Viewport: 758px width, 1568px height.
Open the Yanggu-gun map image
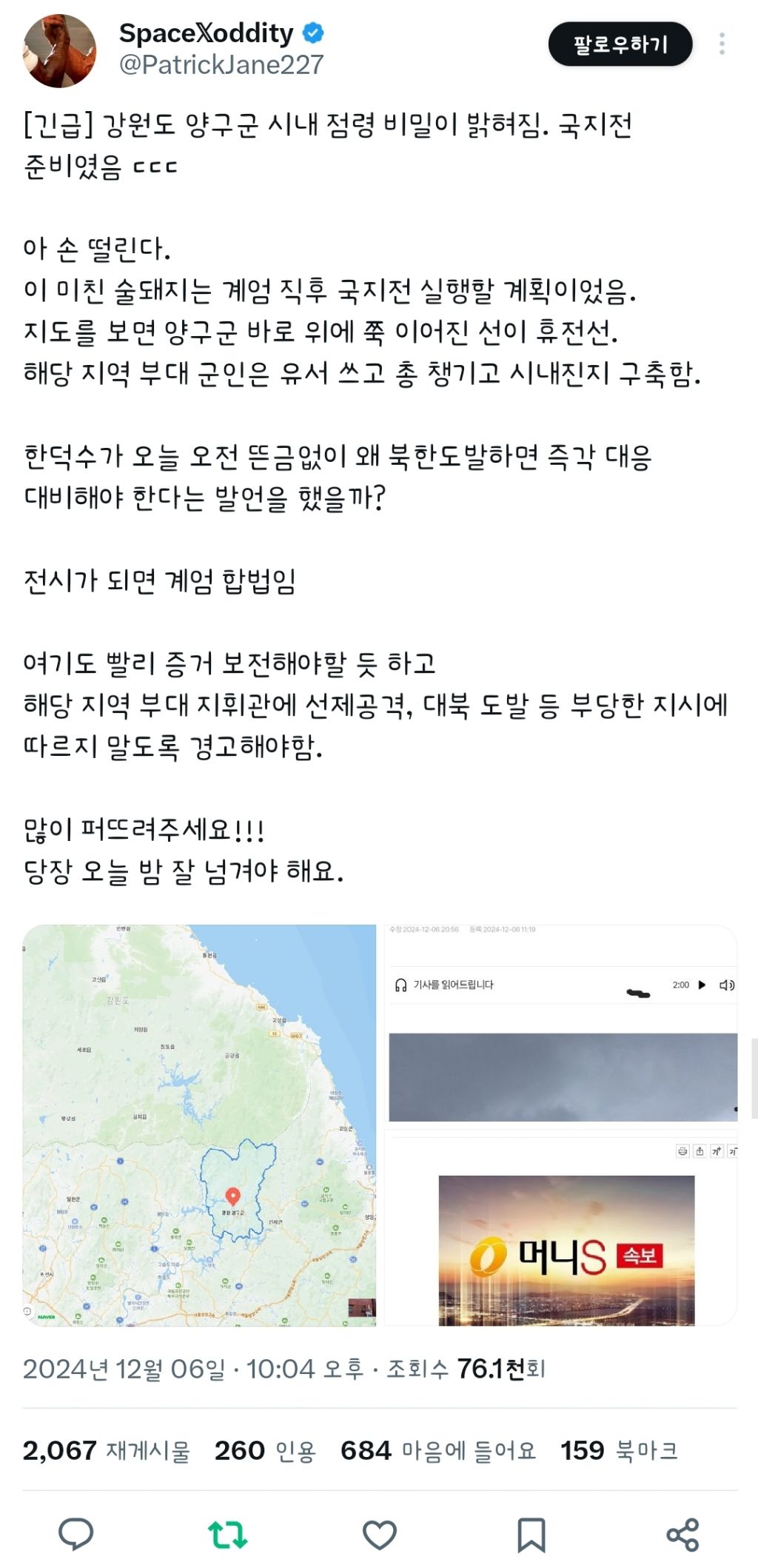200,1125
